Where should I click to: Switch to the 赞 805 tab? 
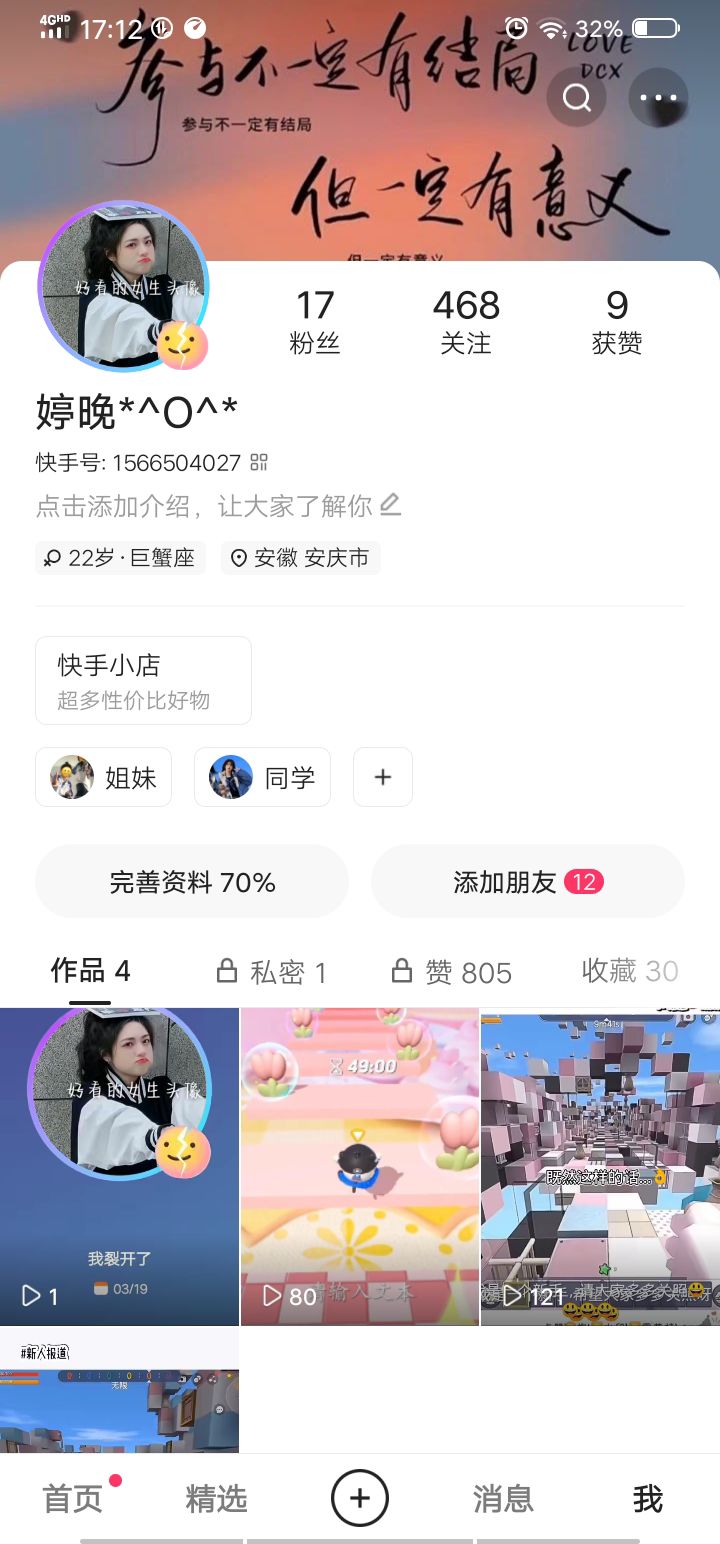[x=451, y=971]
